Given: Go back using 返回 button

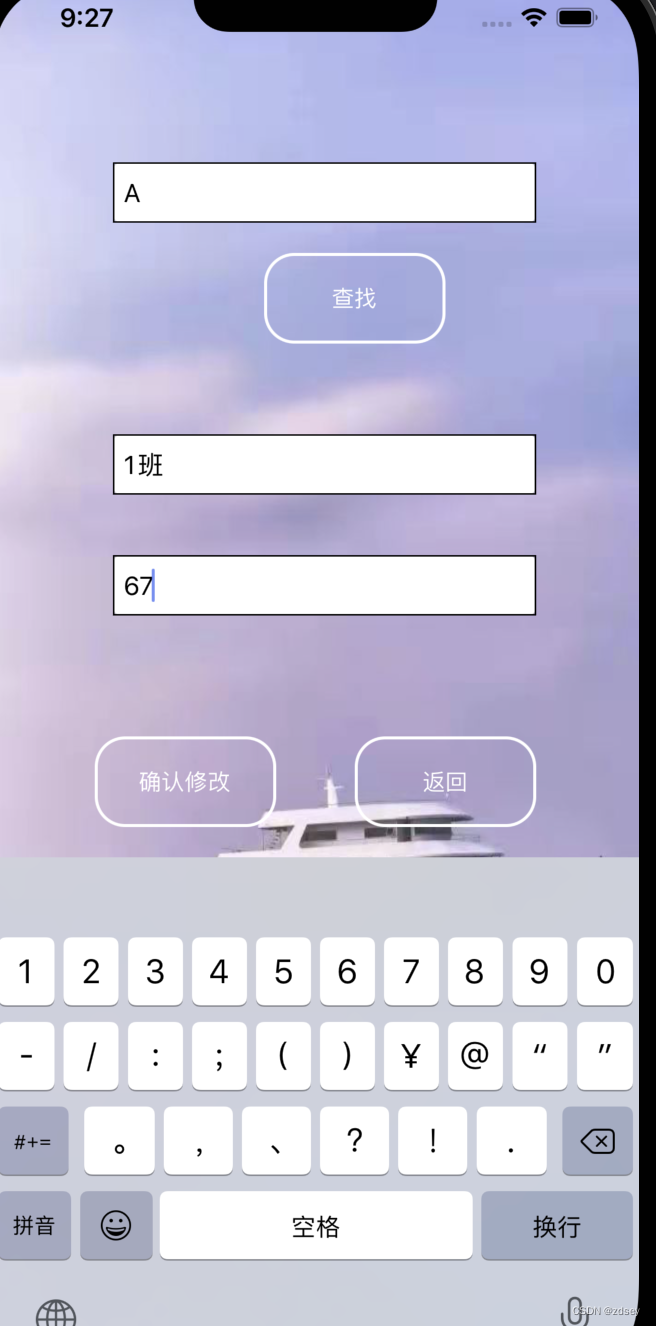Looking at the screenshot, I should (x=445, y=782).
